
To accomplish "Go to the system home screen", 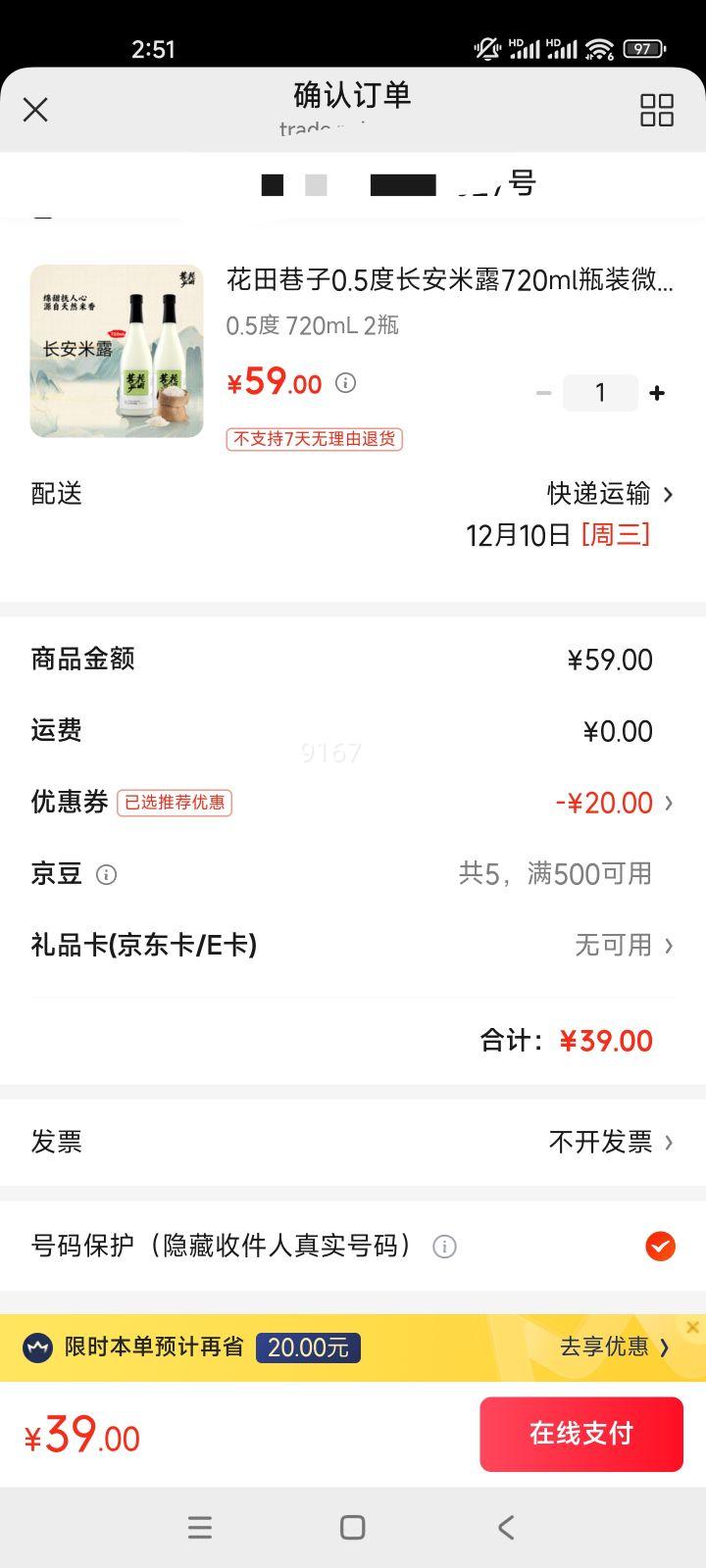I will tap(353, 1527).
